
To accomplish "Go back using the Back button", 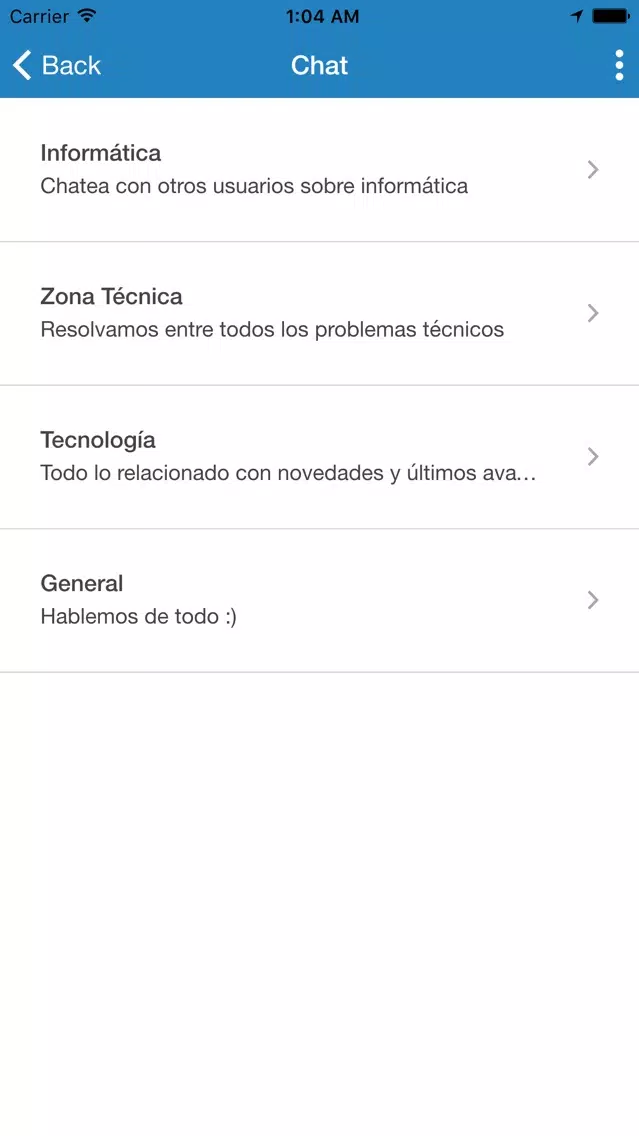I will 57,65.
